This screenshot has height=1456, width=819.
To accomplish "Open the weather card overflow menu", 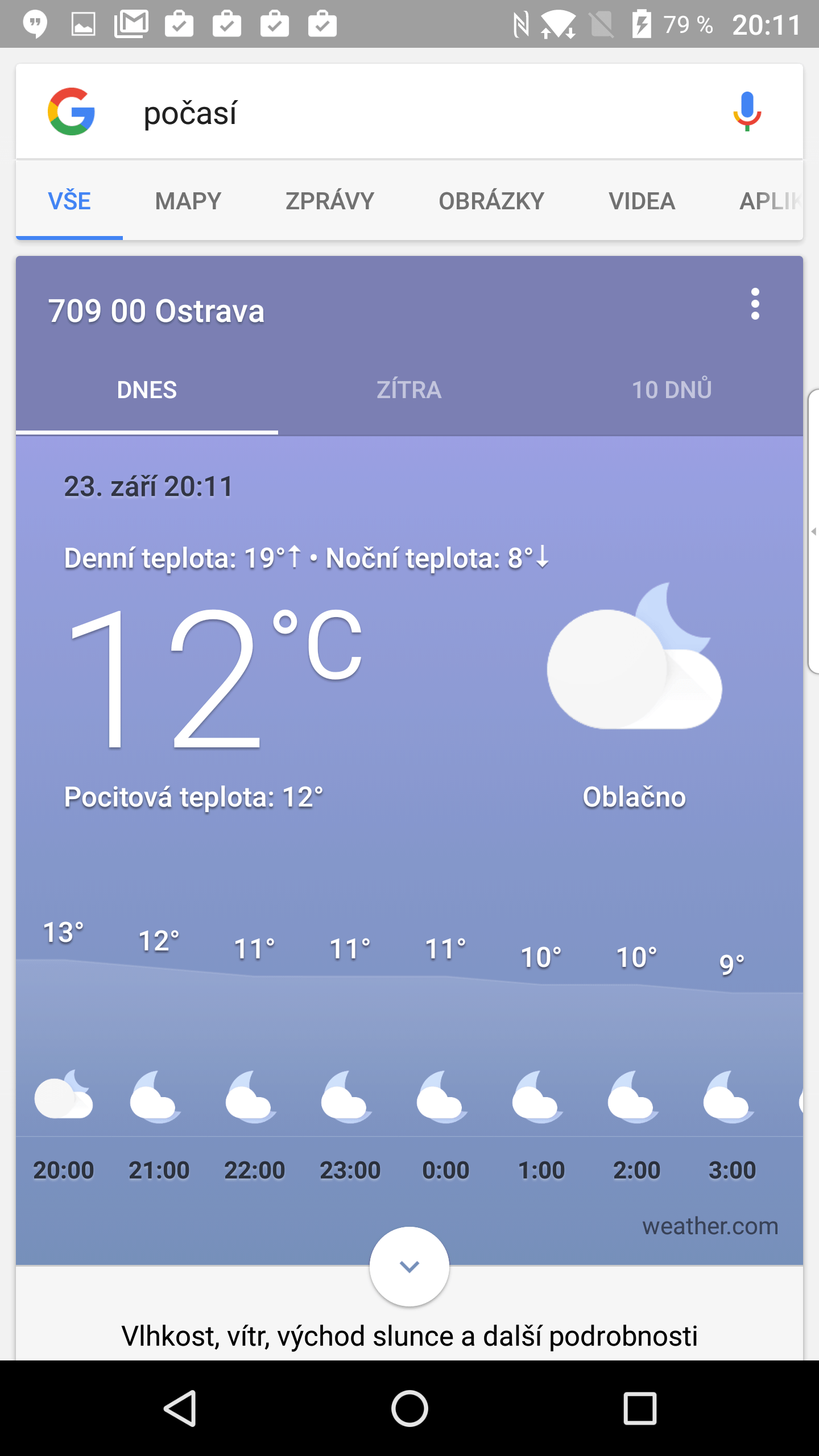I will [x=755, y=304].
